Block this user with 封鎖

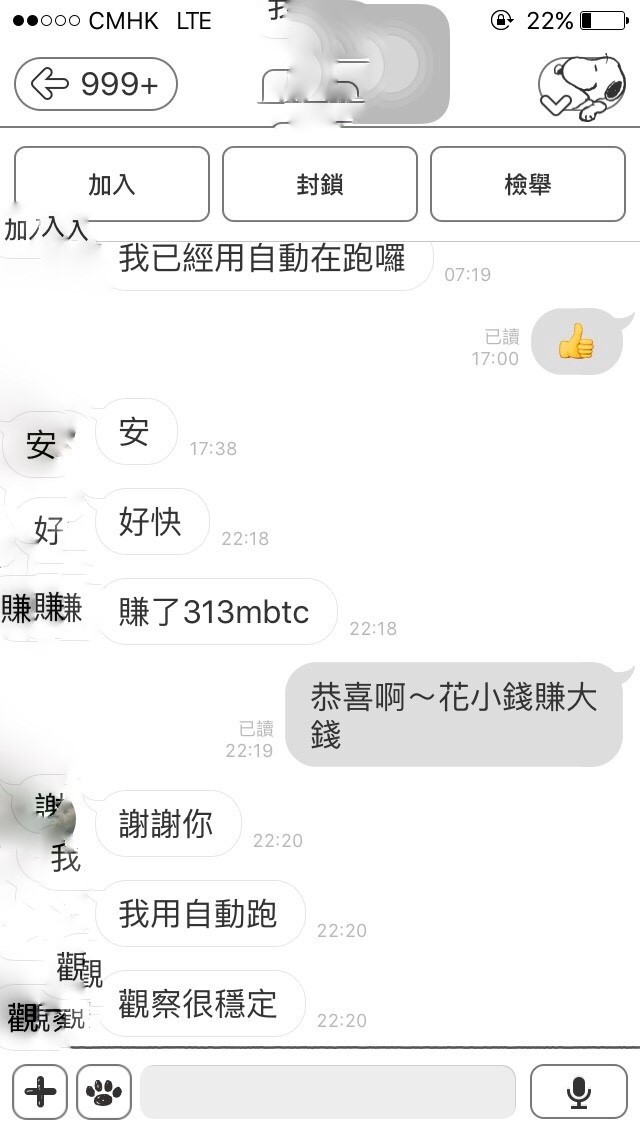pyautogui.click(x=320, y=184)
